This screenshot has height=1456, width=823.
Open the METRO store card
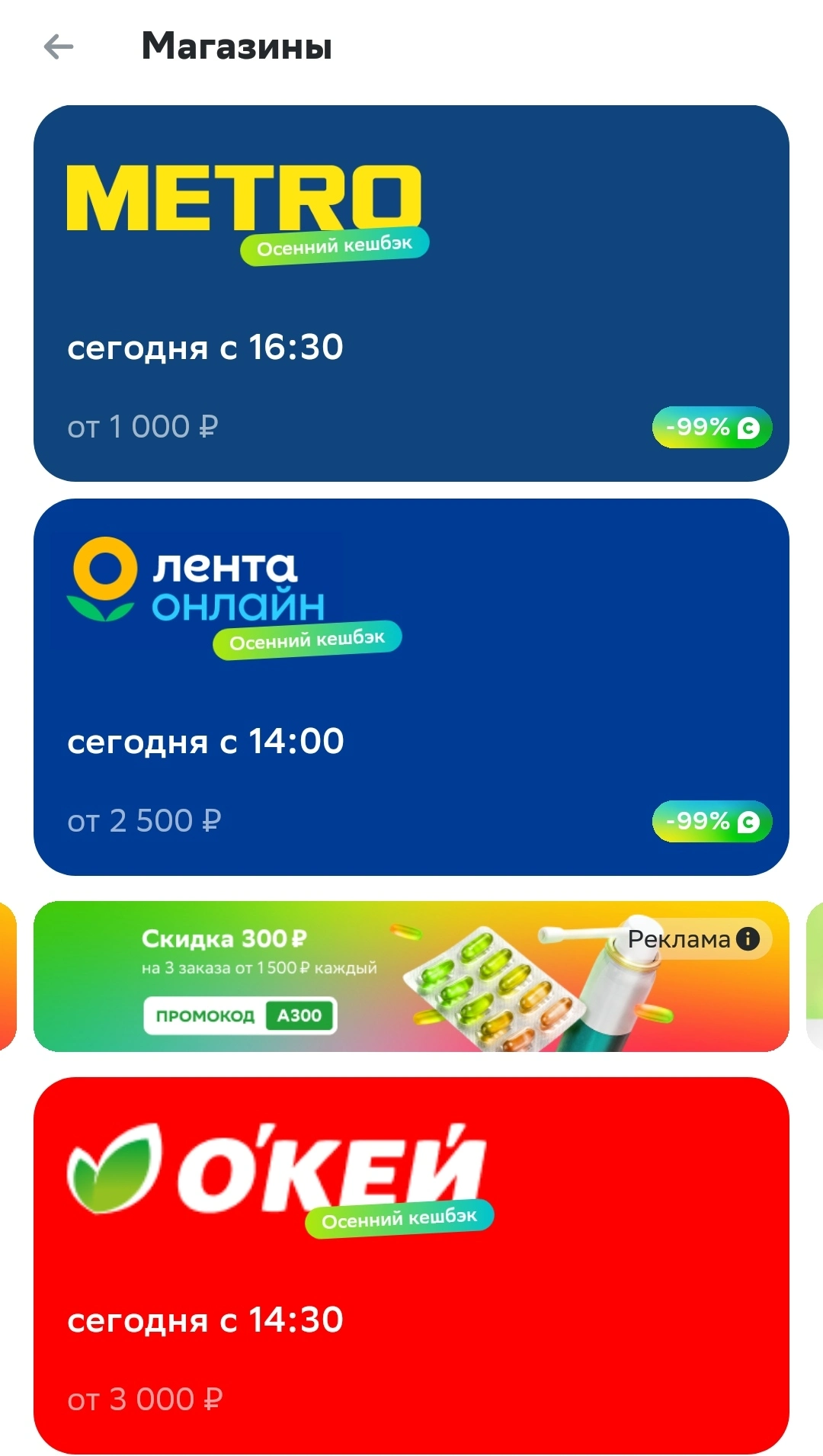tap(411, 293)
